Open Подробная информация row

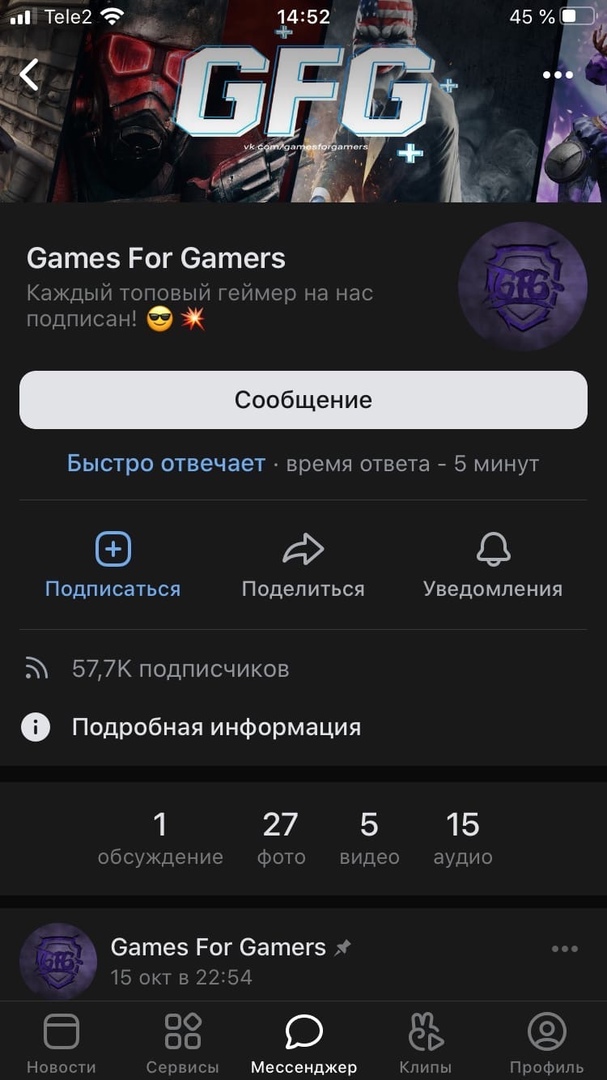[x=216, y=727]
